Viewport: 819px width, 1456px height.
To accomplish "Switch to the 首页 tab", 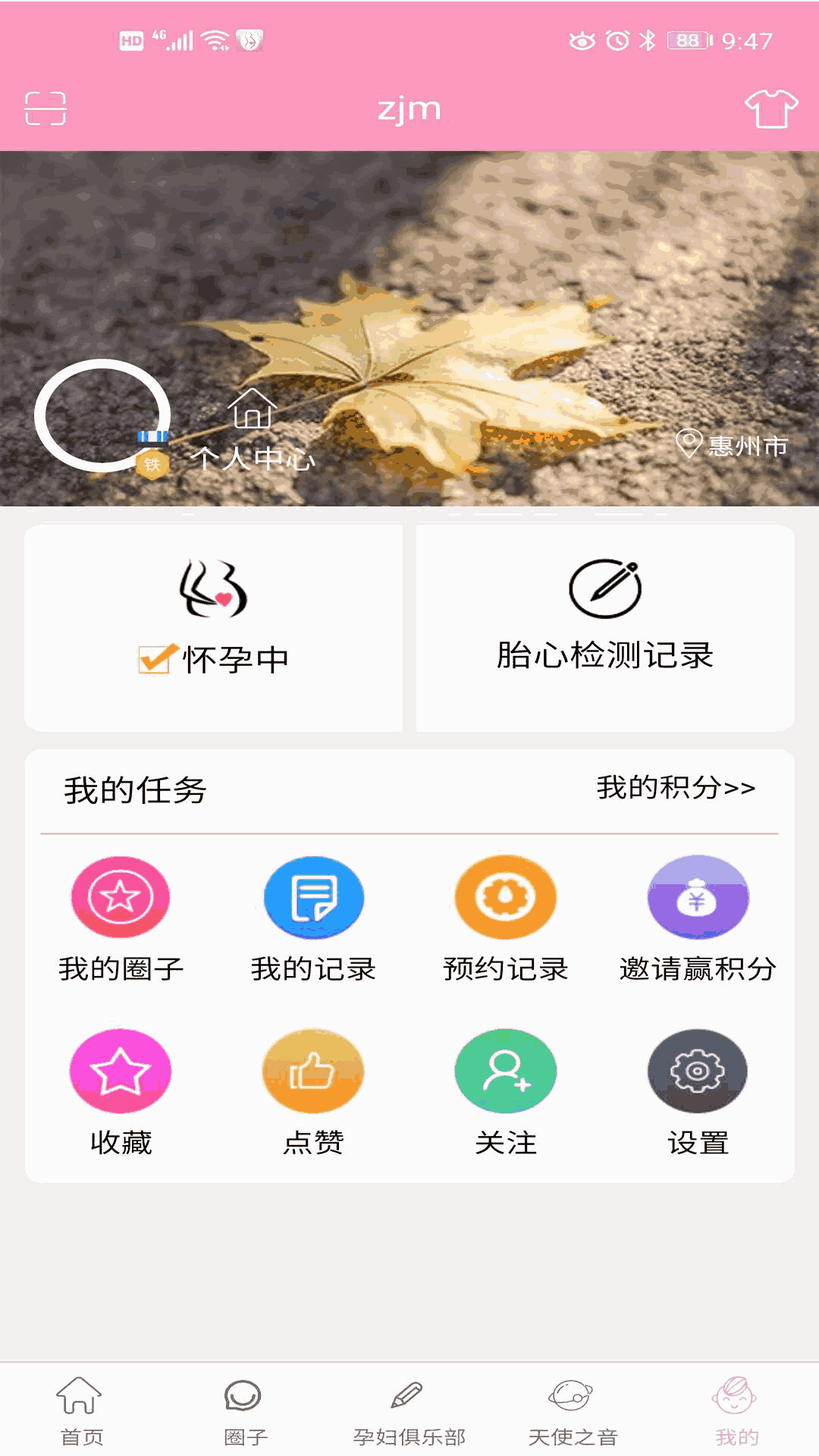I will coord(81,1410).
